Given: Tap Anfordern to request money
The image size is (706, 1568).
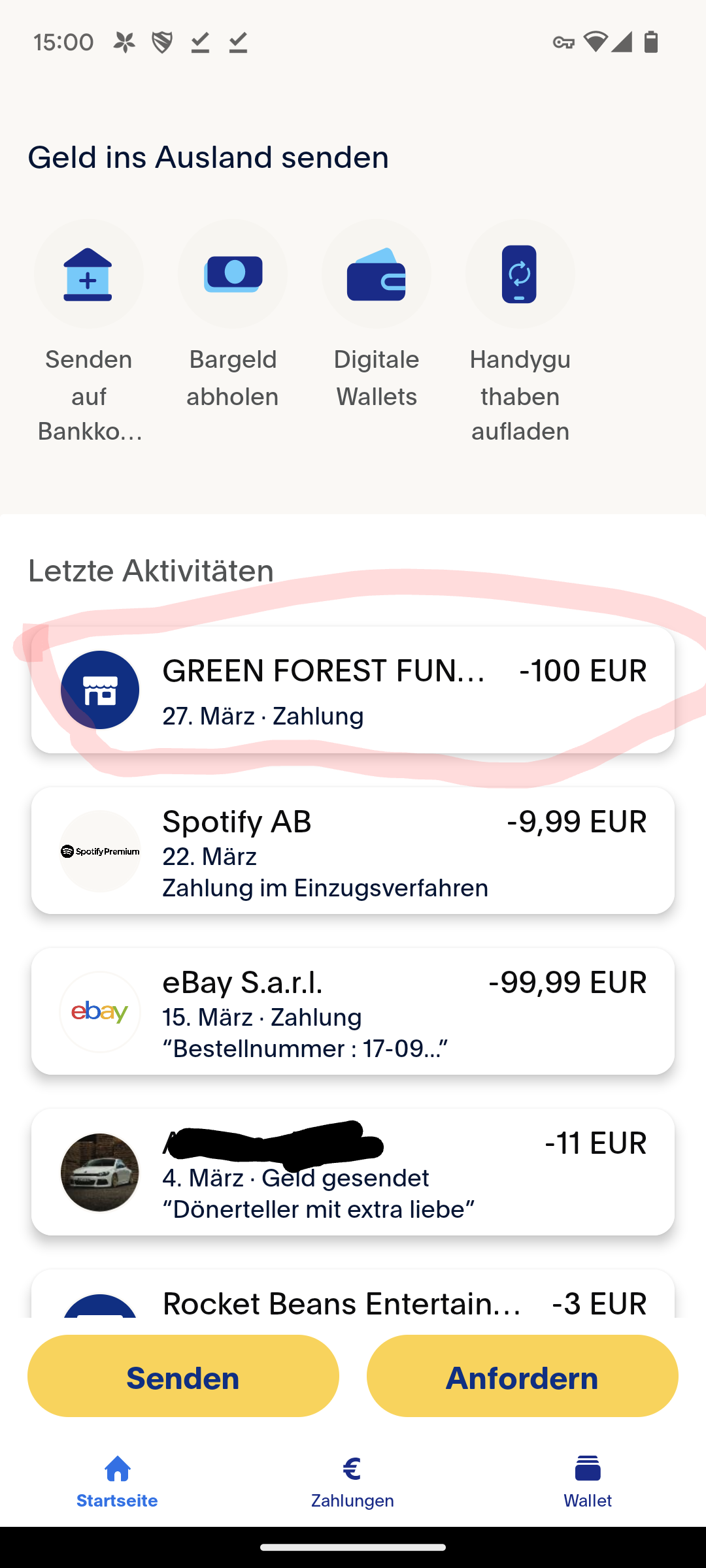Looking at the screenshot, I should tap(522, 1376).
